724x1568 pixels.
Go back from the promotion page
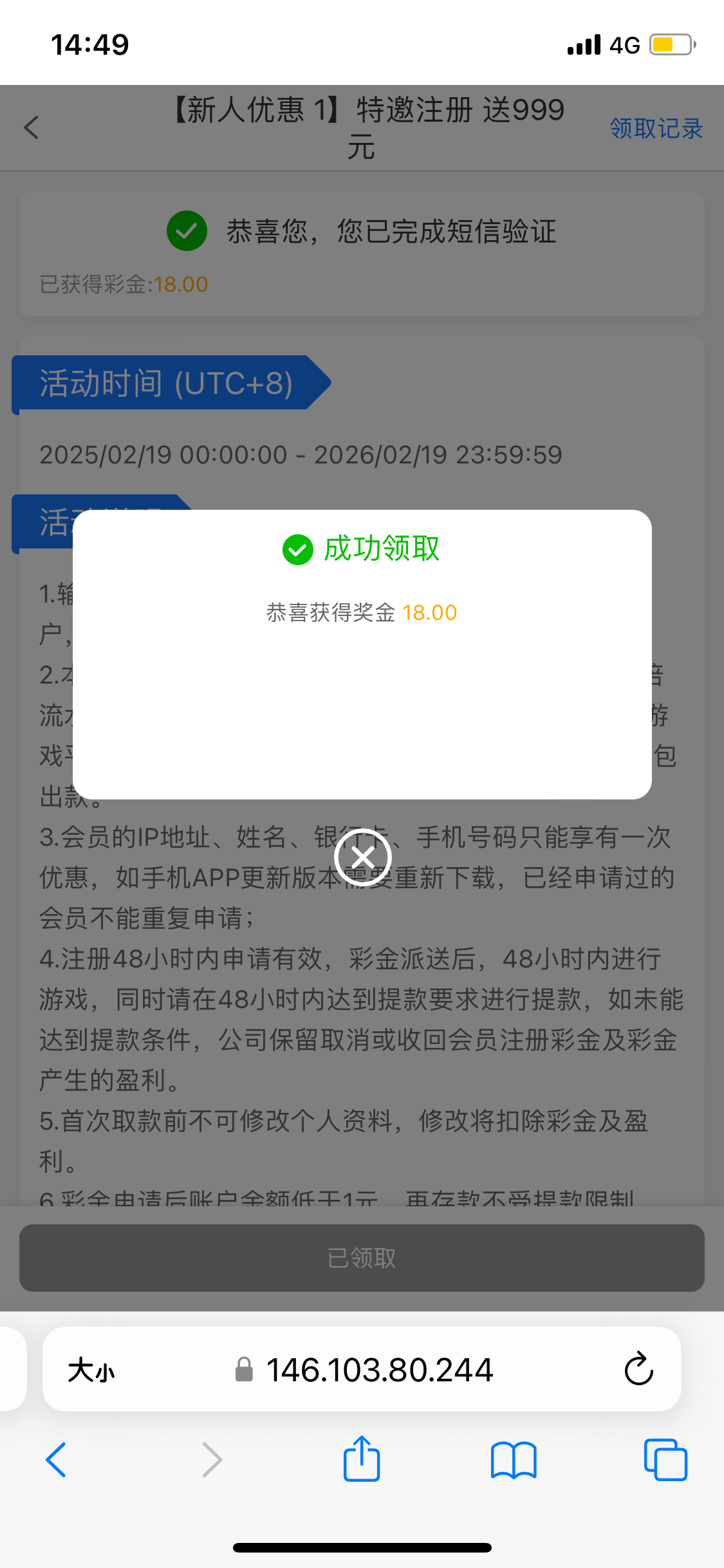click(32, 127)
